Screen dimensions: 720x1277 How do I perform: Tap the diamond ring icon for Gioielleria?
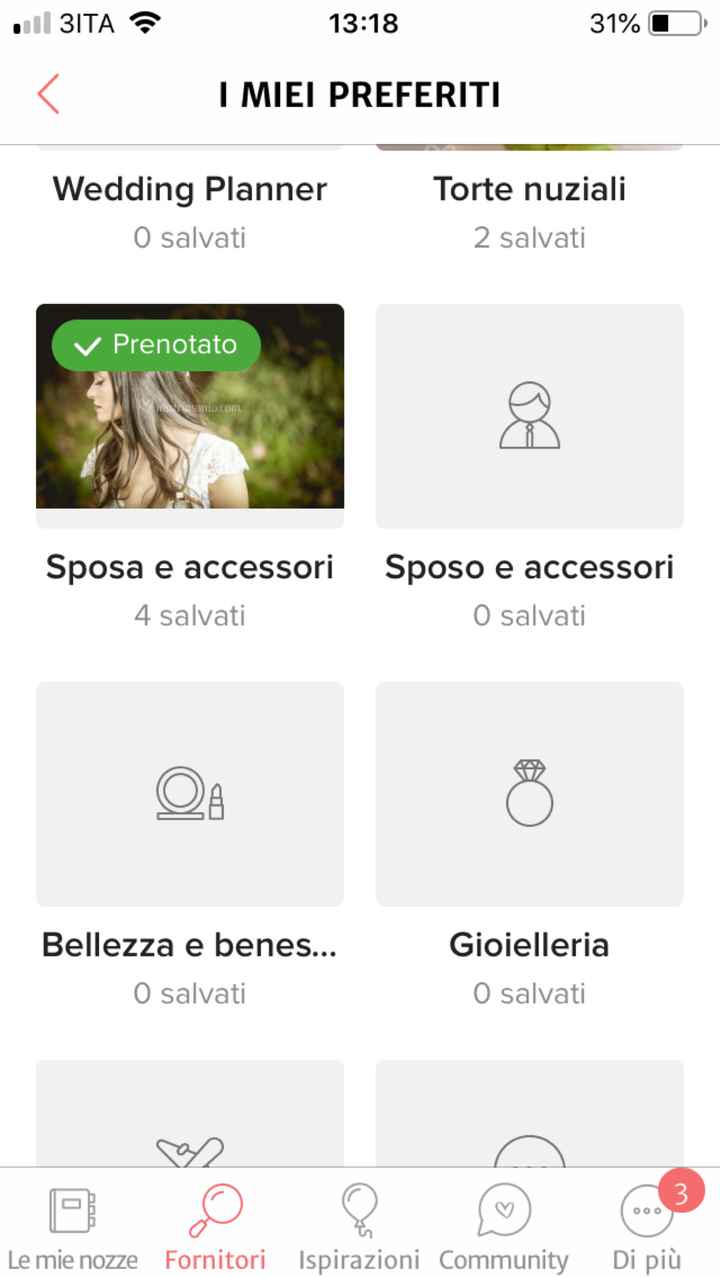coord(529,794)
